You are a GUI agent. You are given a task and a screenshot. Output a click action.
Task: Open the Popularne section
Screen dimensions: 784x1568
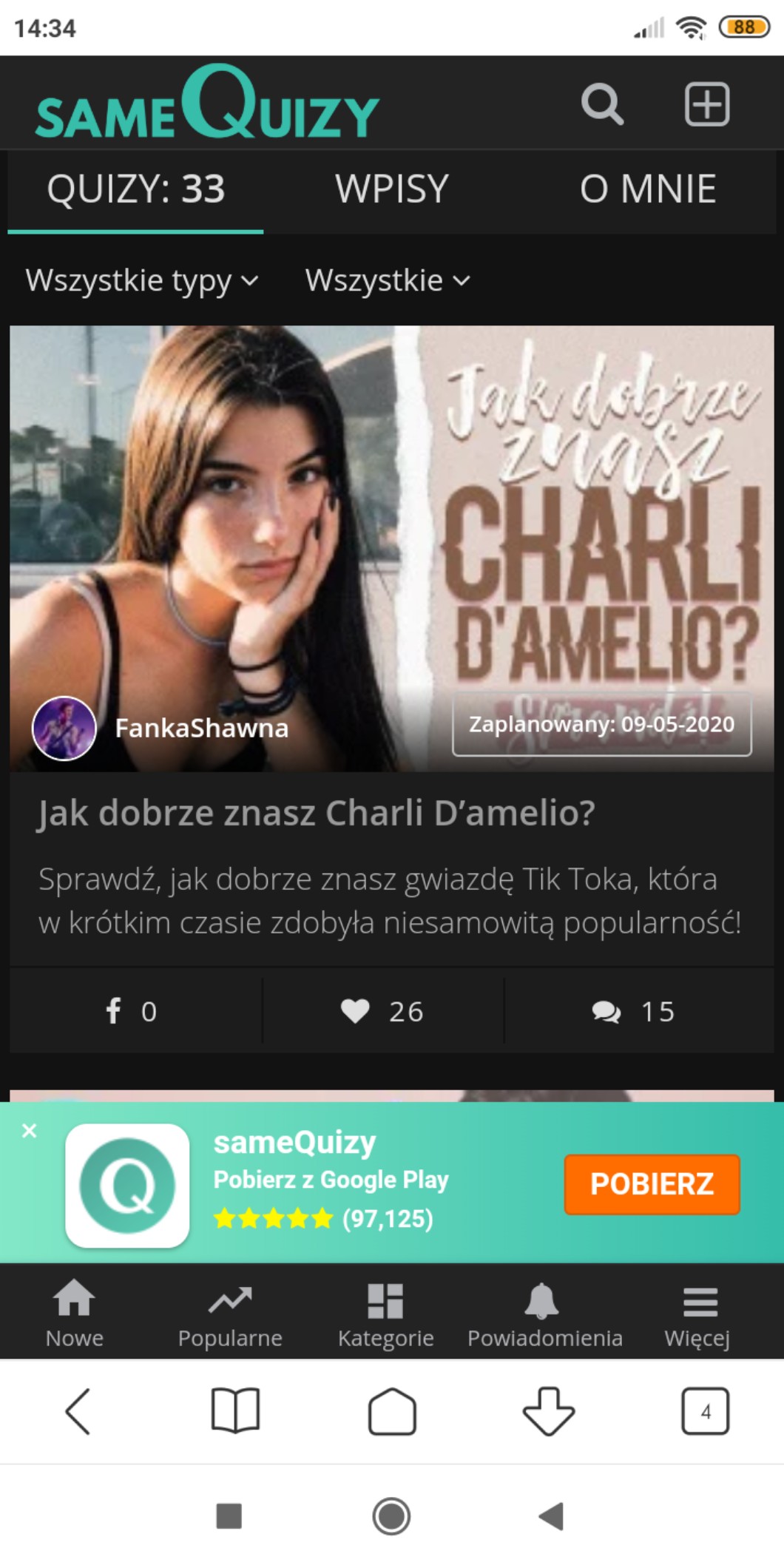[230, 1316]
